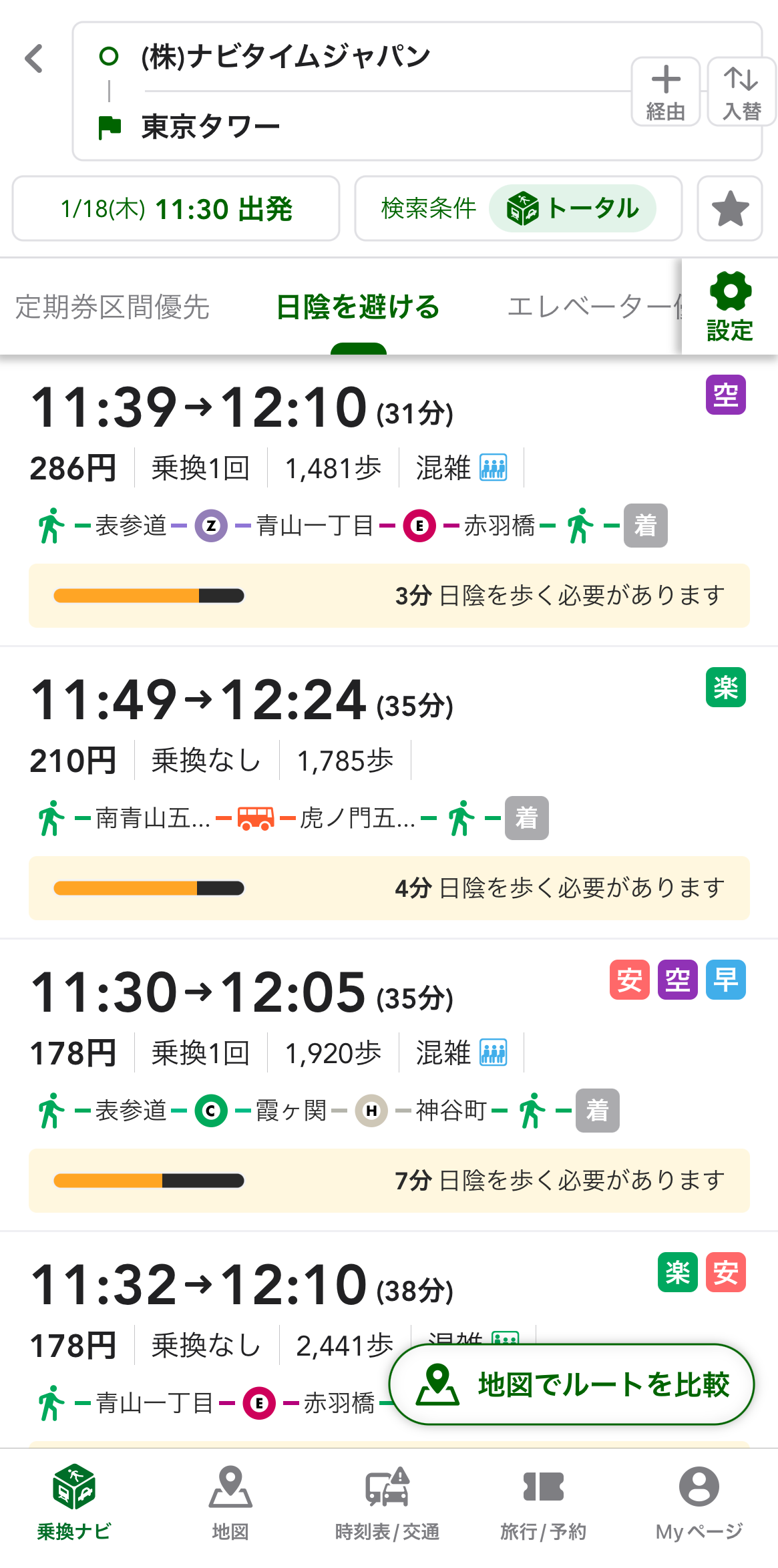Add a via point with 経由
Viewport: 778px width, 1568px height.
point(665,92)
